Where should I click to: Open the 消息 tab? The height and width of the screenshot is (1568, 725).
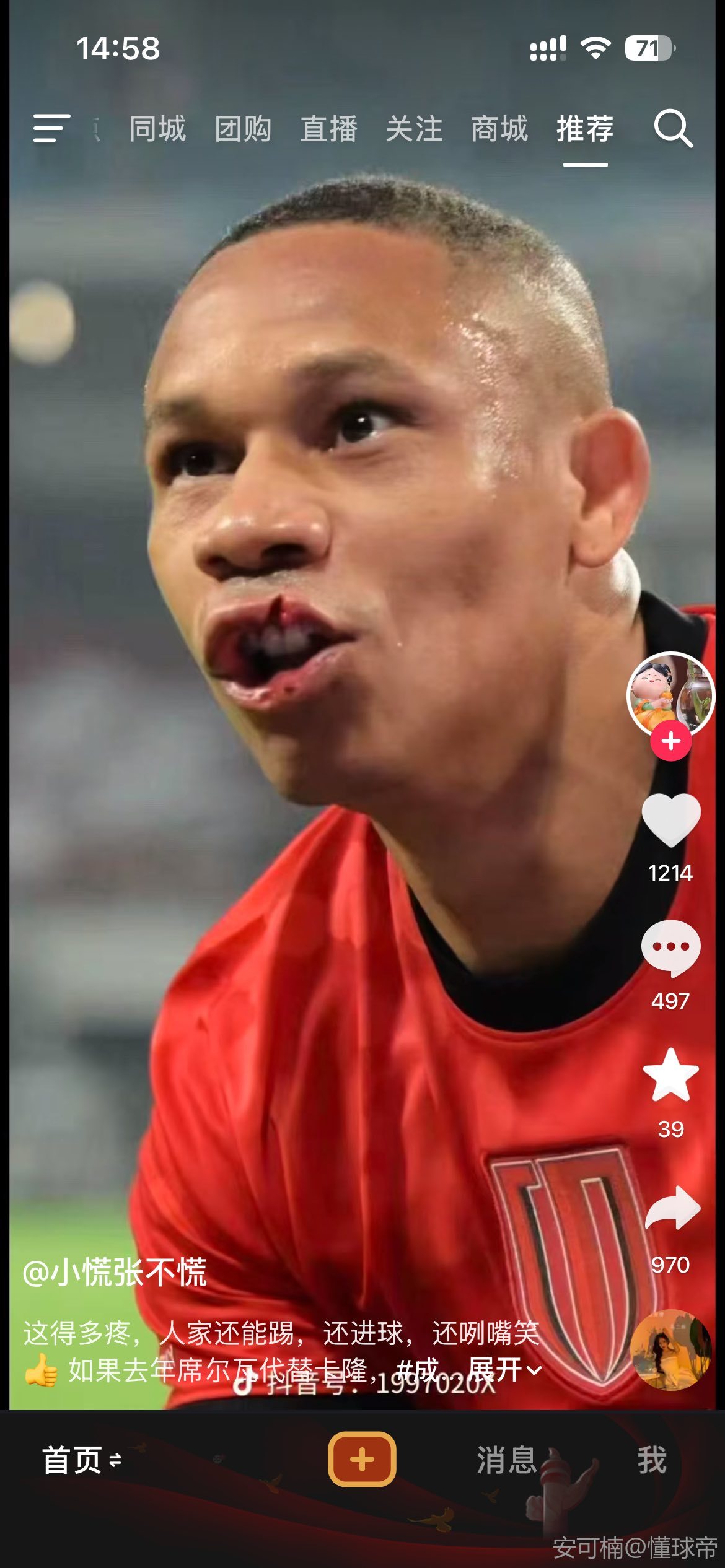click(507, 1460)
